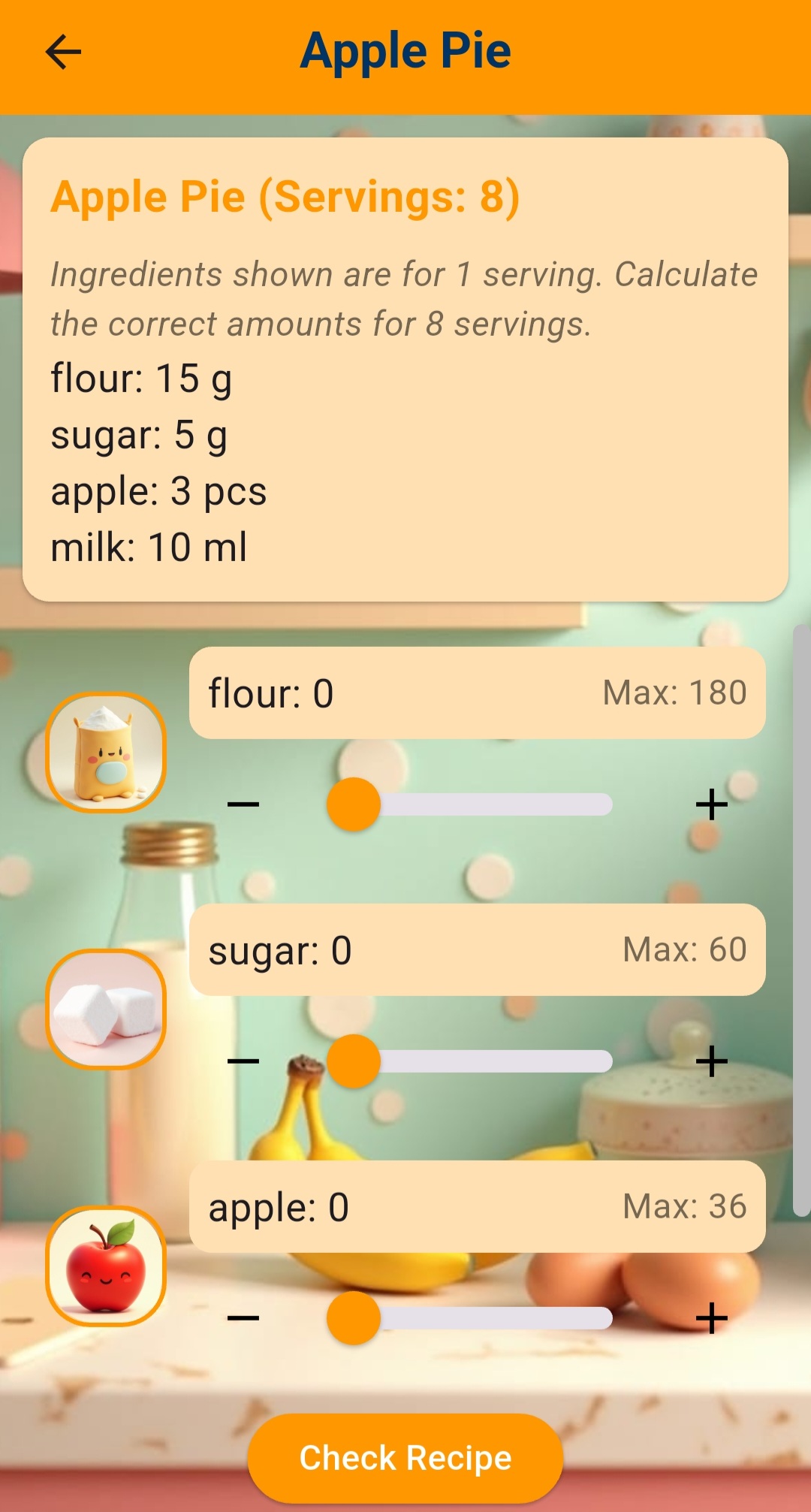Check Recipe to verify amounts

click(x=405, y=1458)
